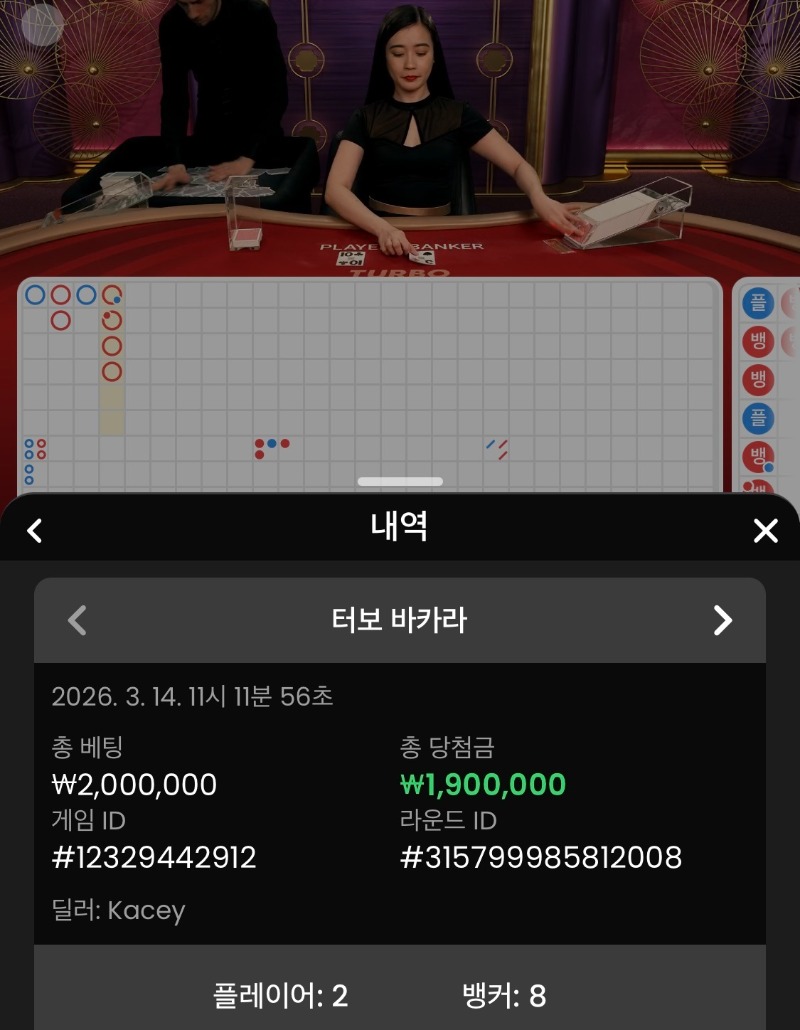The height and width of the screenshot is (1030, 800).
Task: Show the next game history entry
Action: coord(723,621)
